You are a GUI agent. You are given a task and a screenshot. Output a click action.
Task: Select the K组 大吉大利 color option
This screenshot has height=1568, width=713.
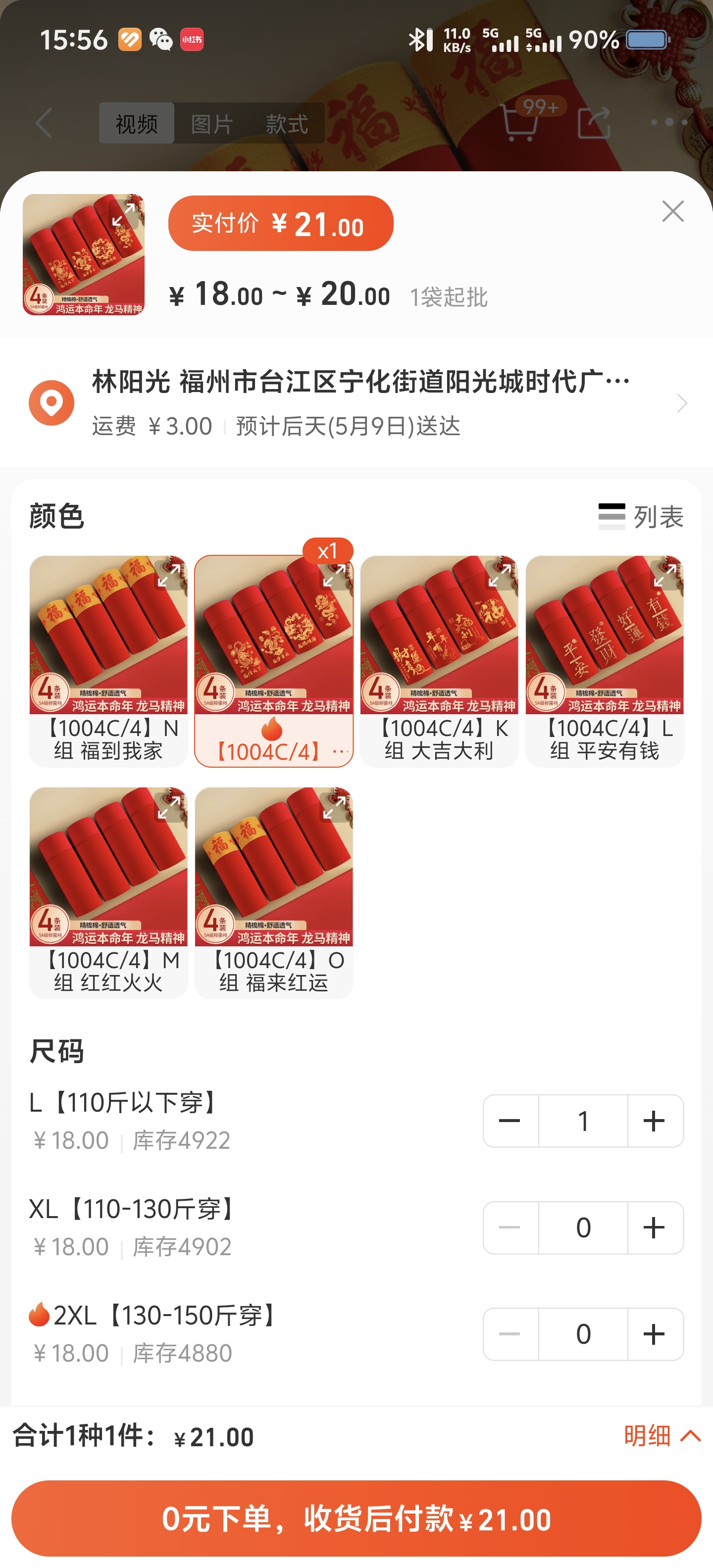[439, 660]
